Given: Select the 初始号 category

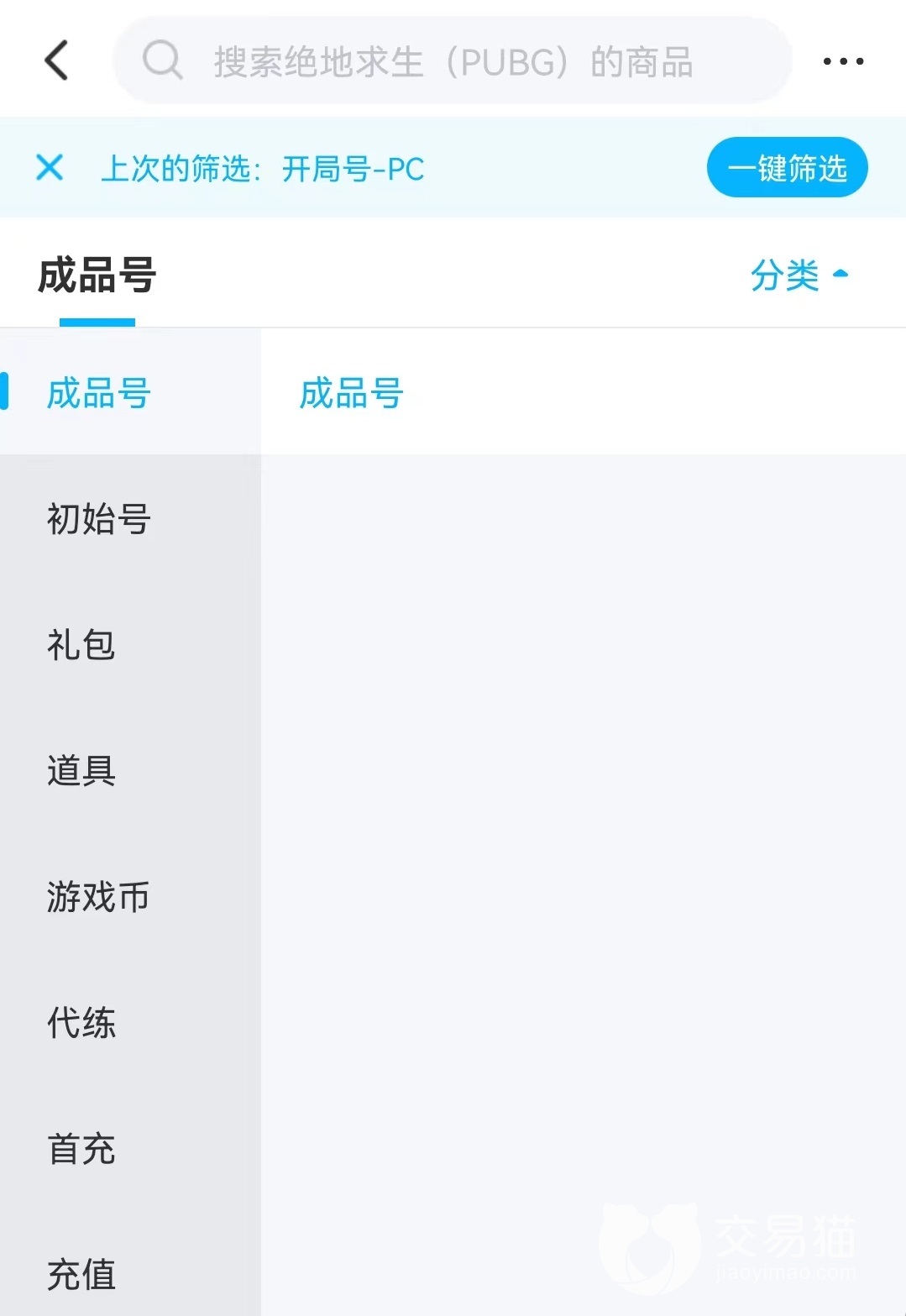Looking at the screenshot, I should (x=98, y=519).
